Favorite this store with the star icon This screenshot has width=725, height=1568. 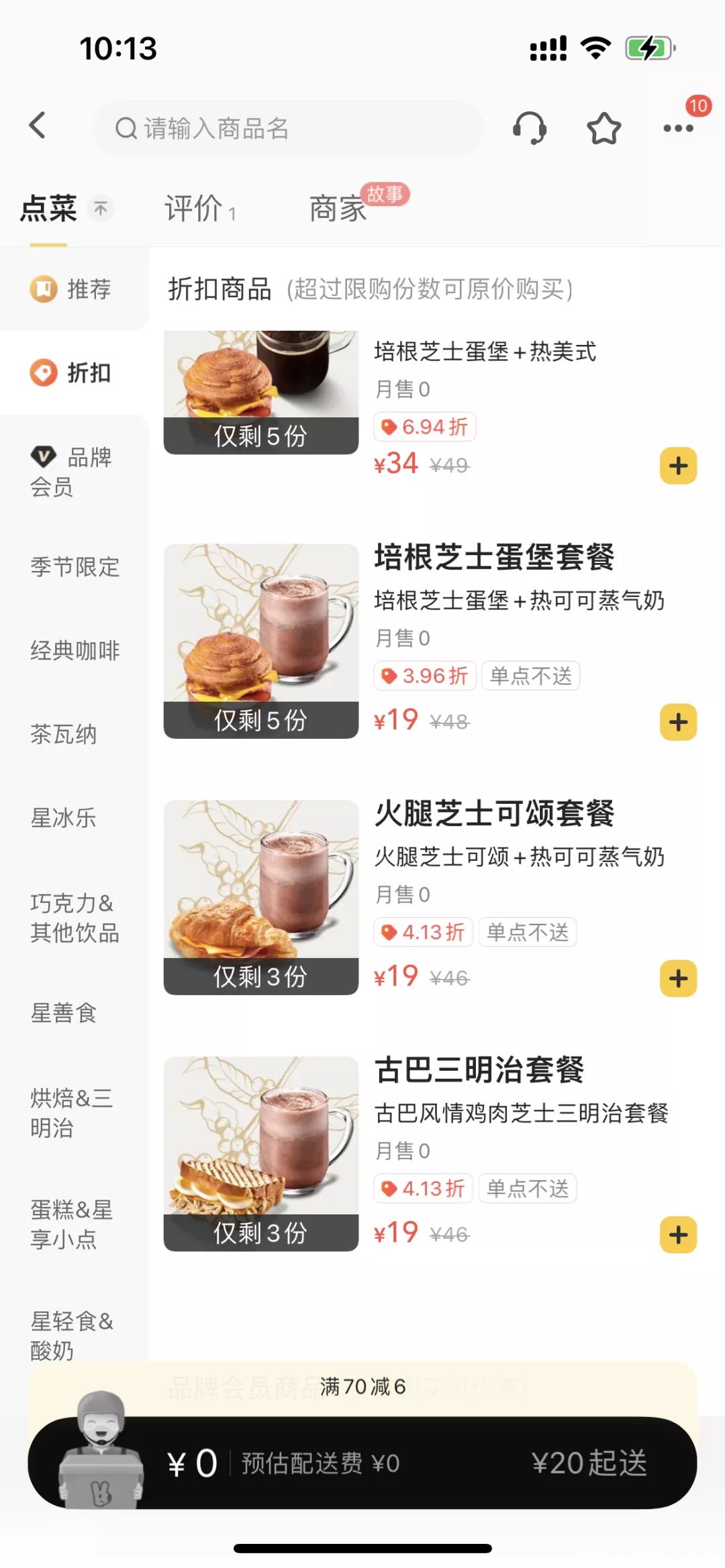603,128
